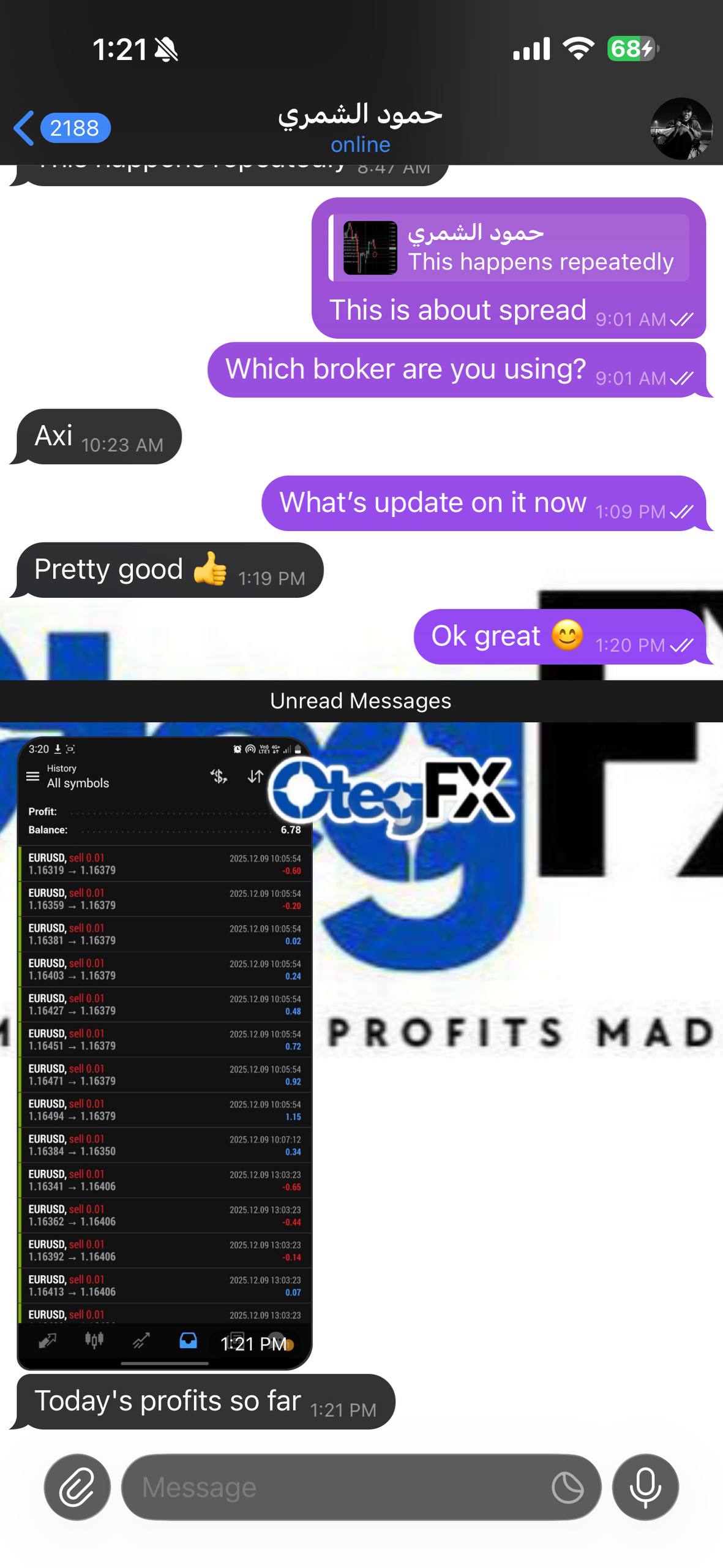The height and width of the screenshot is (1568, 723).
Task: Open the sticker icon in the message field
Action: (566, 1487)
